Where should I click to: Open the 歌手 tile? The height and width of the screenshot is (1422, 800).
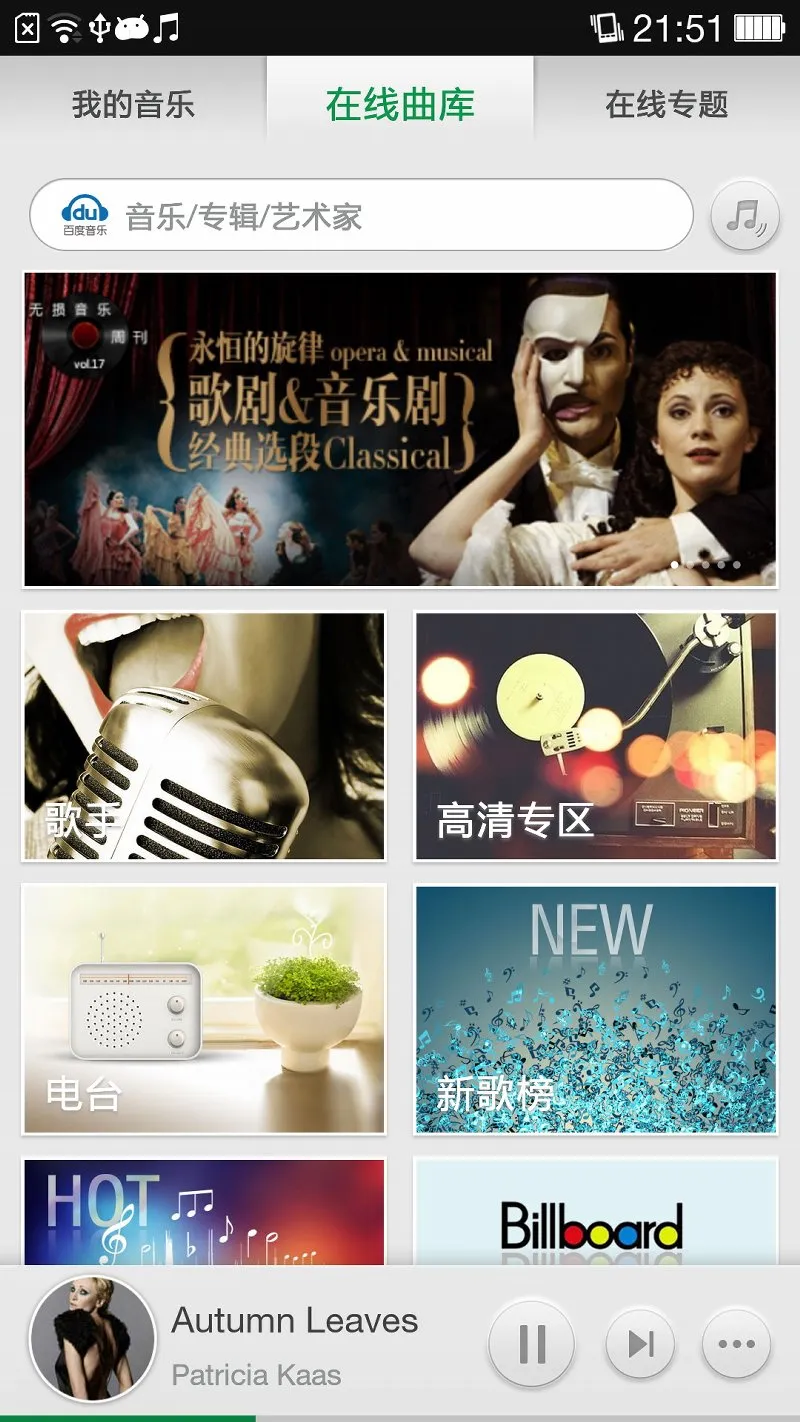click(204, 736)
